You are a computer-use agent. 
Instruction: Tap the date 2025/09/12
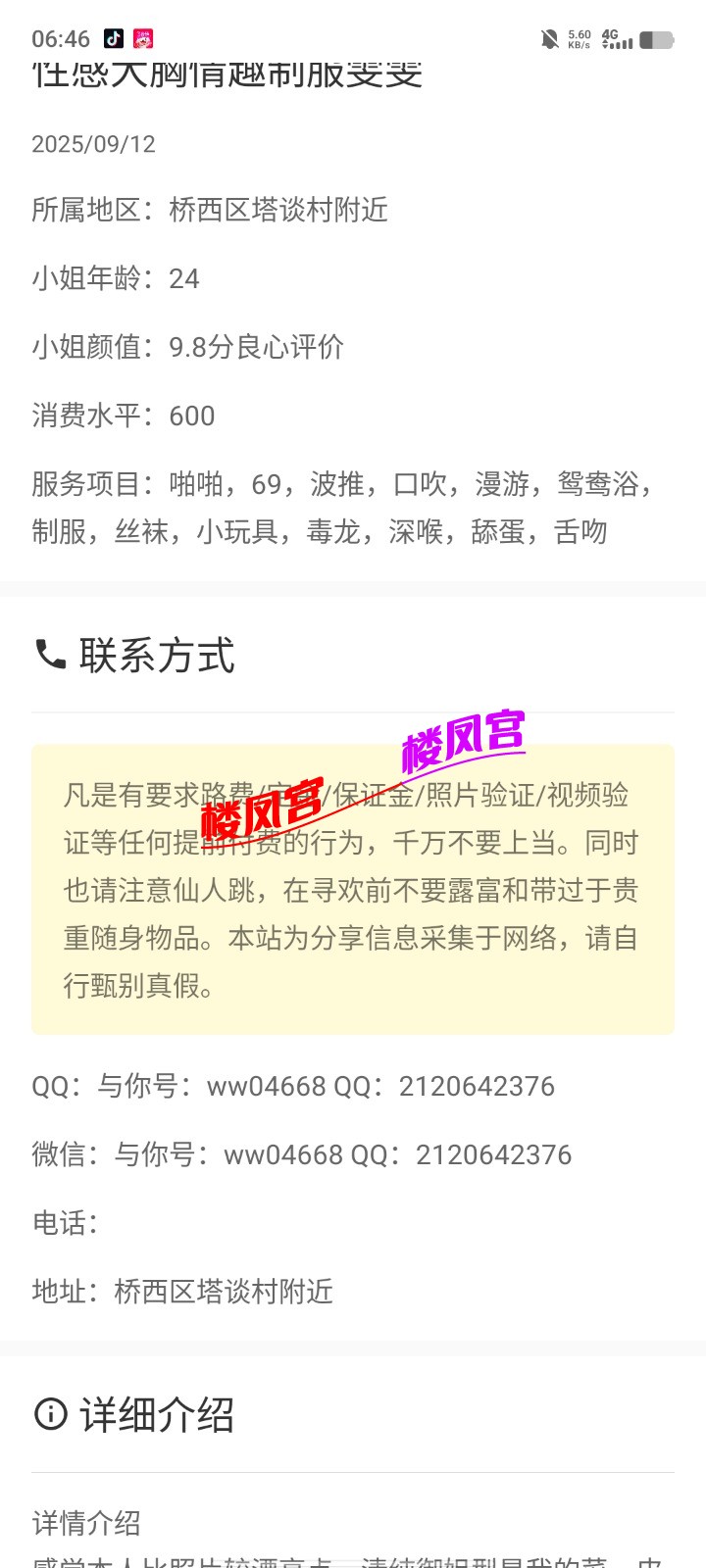click(x=94, y=144)
